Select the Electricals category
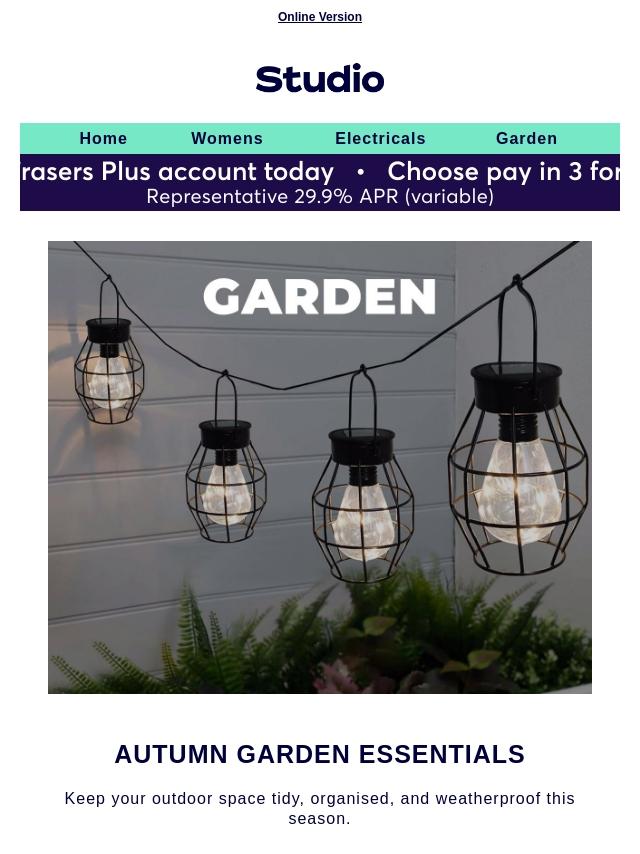This screenshot has width=640, height=854. 380,138
